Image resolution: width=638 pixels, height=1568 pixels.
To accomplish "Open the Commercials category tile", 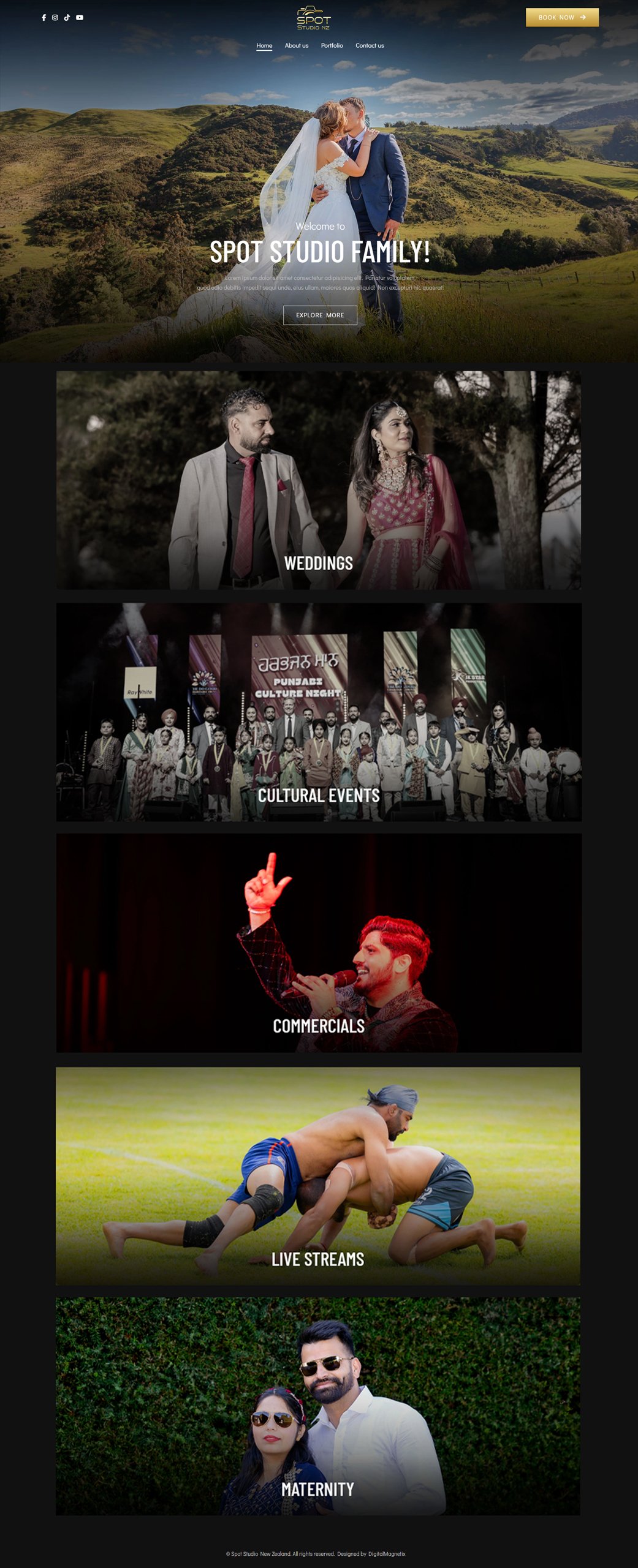I will [x=319, y=943].
